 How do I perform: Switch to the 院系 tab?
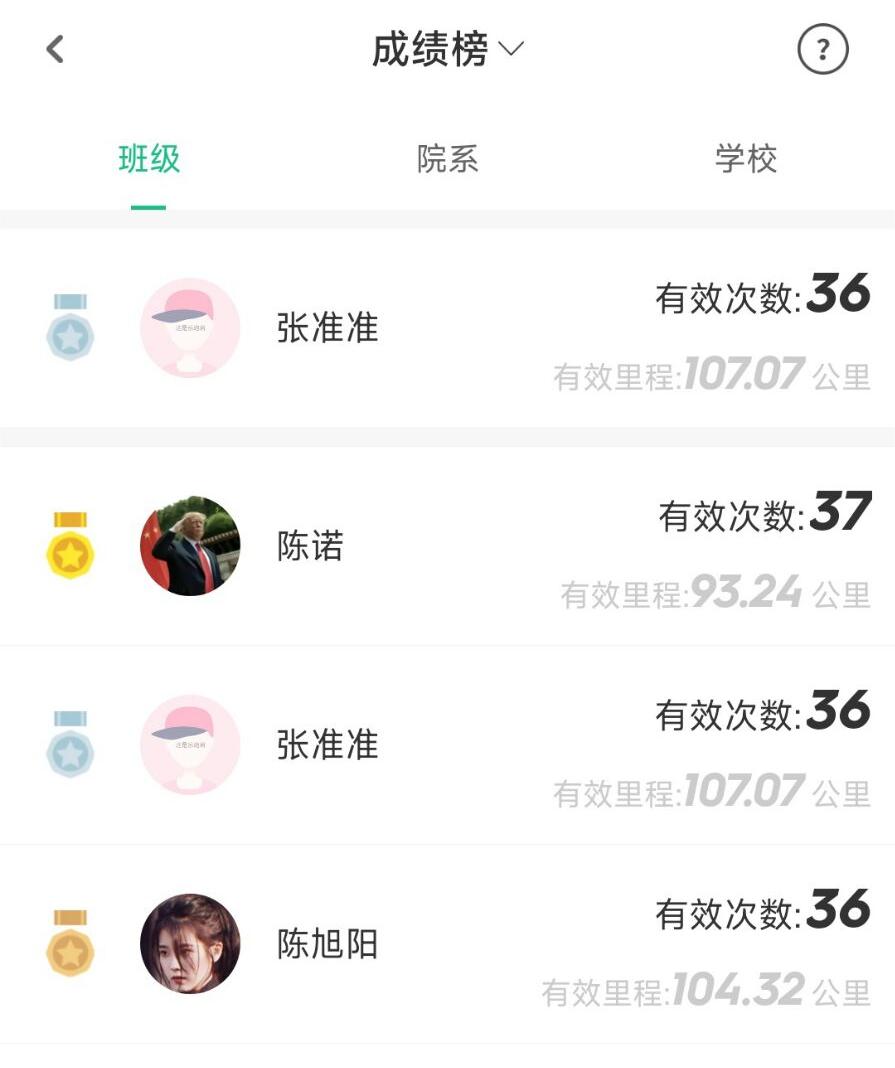click(x=447, y=160)
